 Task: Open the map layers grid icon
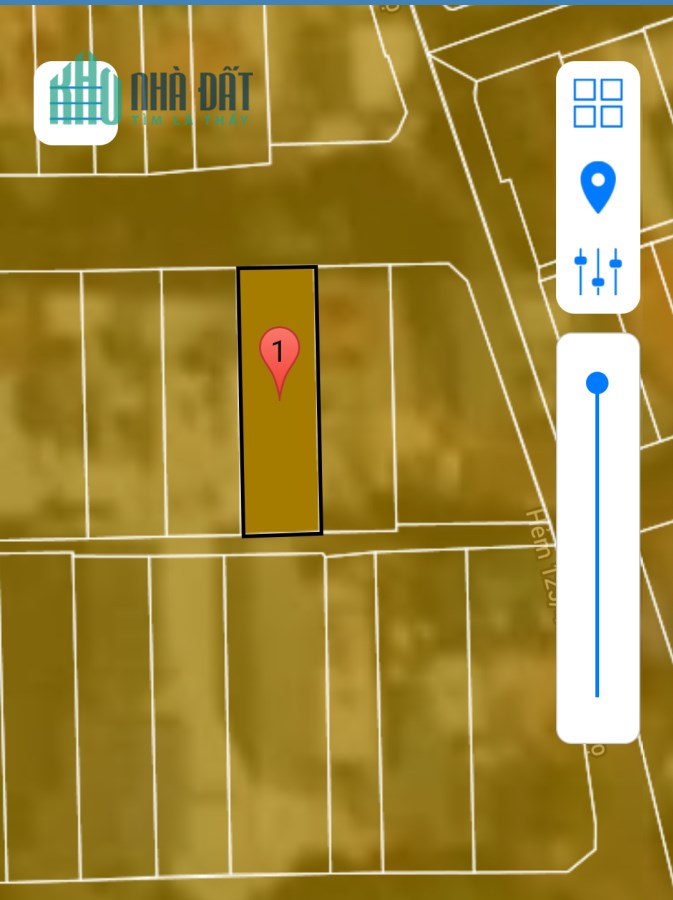(598, 103)
